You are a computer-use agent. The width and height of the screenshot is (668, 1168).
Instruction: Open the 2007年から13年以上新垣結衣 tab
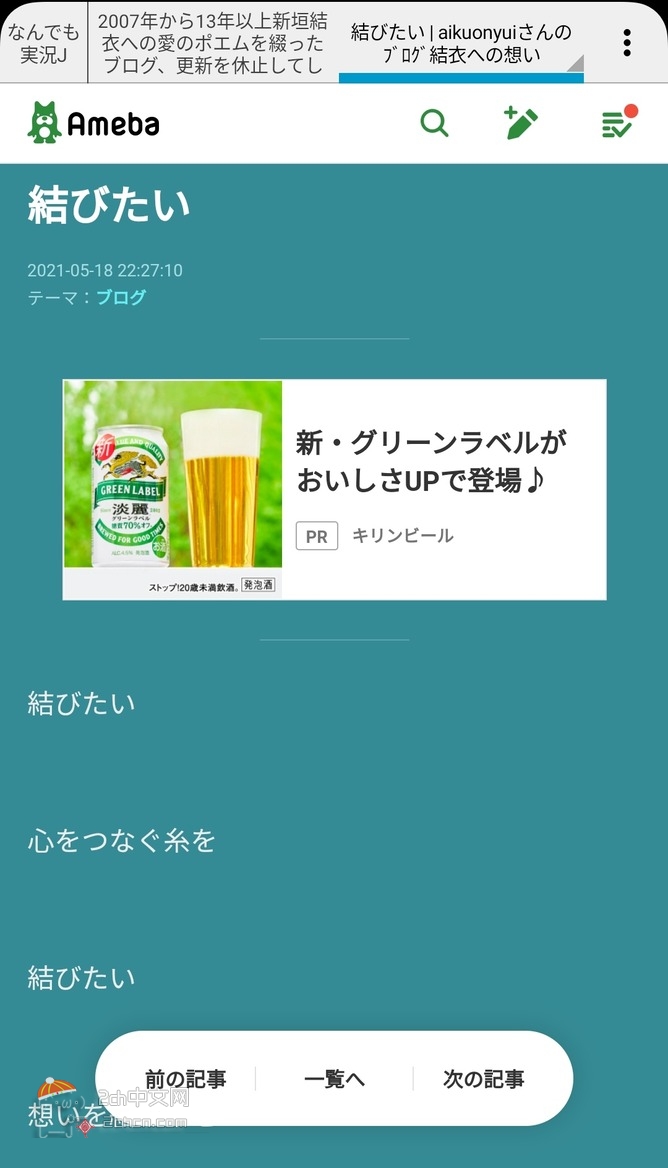click(x=212, y=44)
